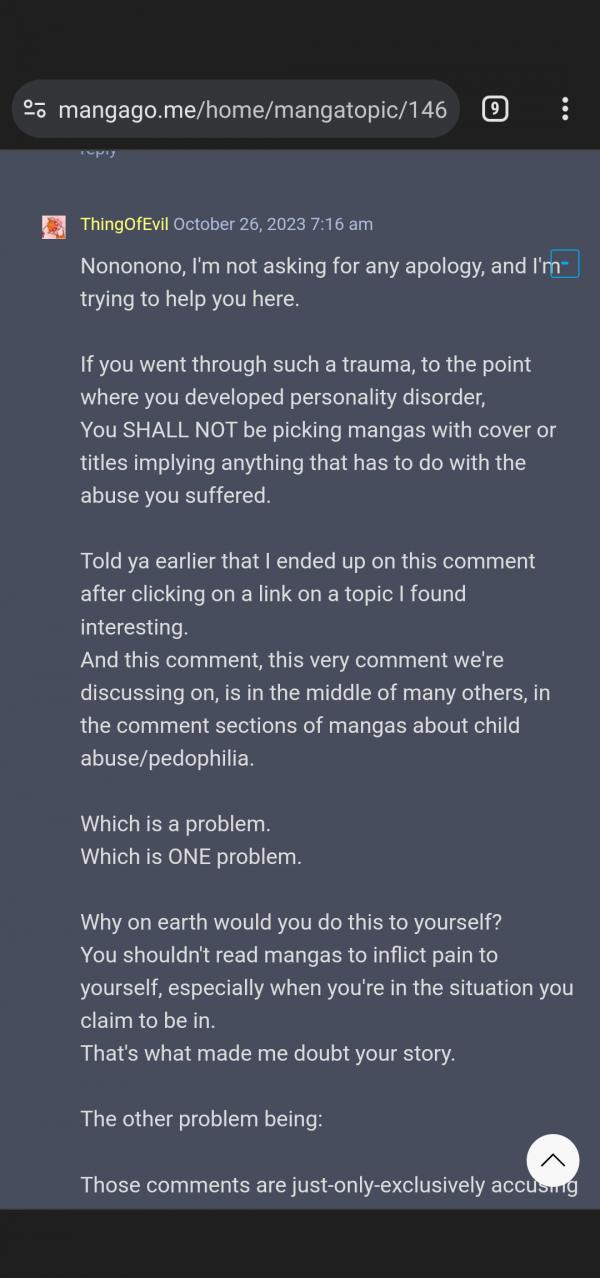Open ThingOfEvil's profile from the username

[124, 224]
